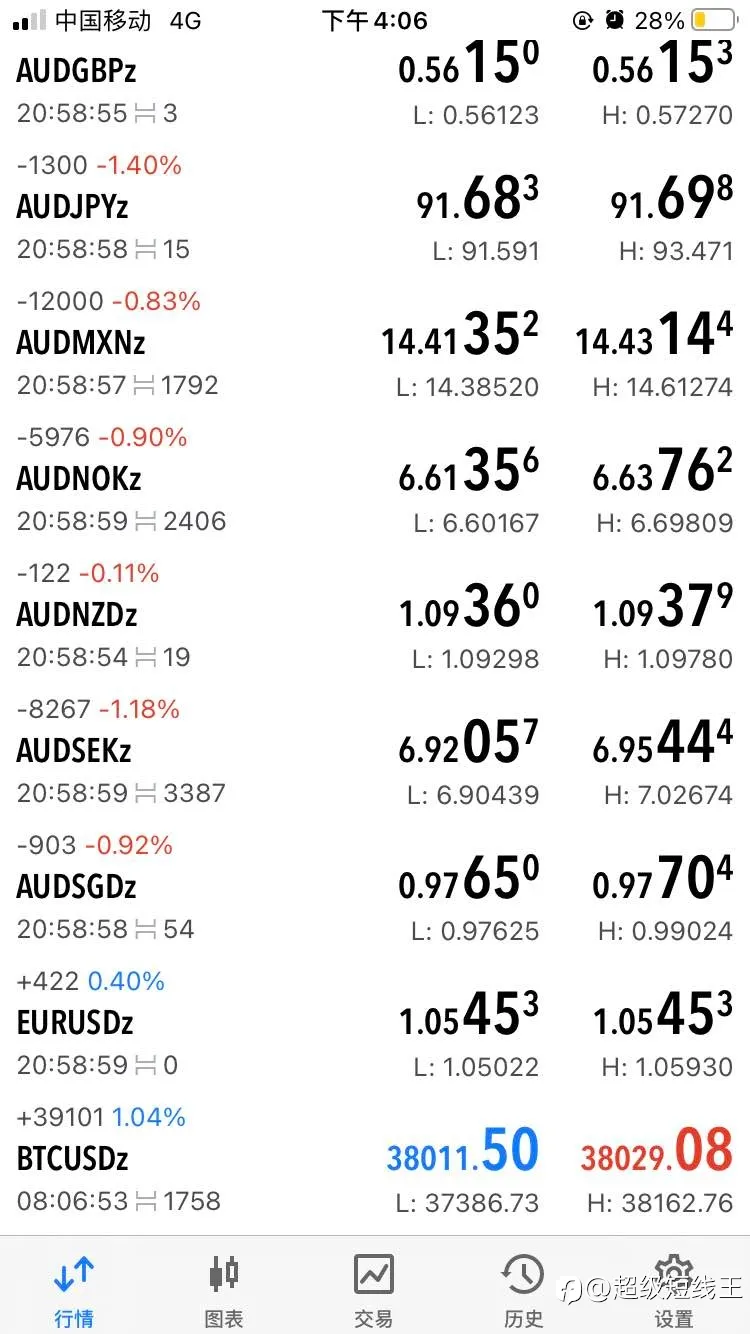This screenshot has width=750, height=1334.
Task: Switch to the 行情 quotes tab
Action: pyautogui.click(x=75, y=1290)
